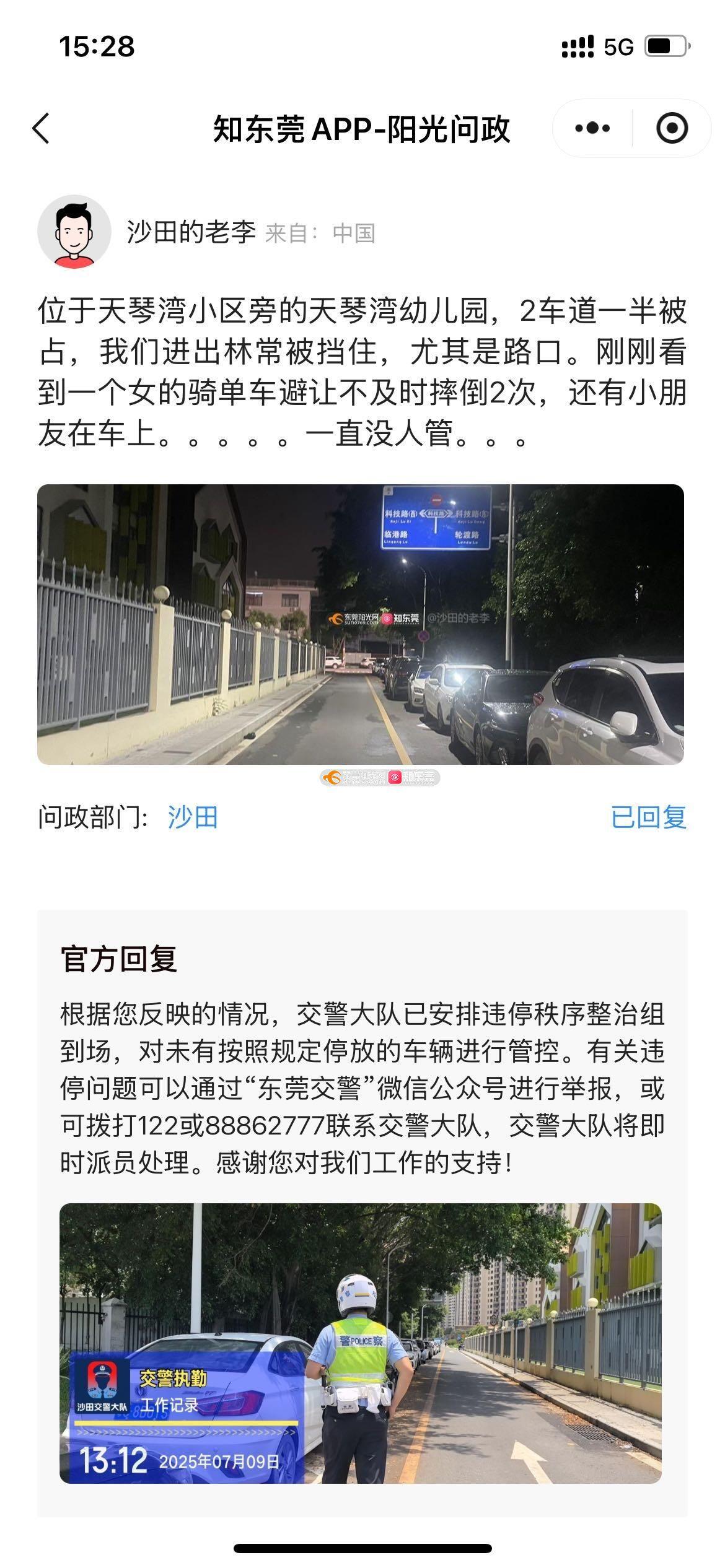Go back using the top-left arrow
This screenshot has height=1568, width=725.
(41, 129)
